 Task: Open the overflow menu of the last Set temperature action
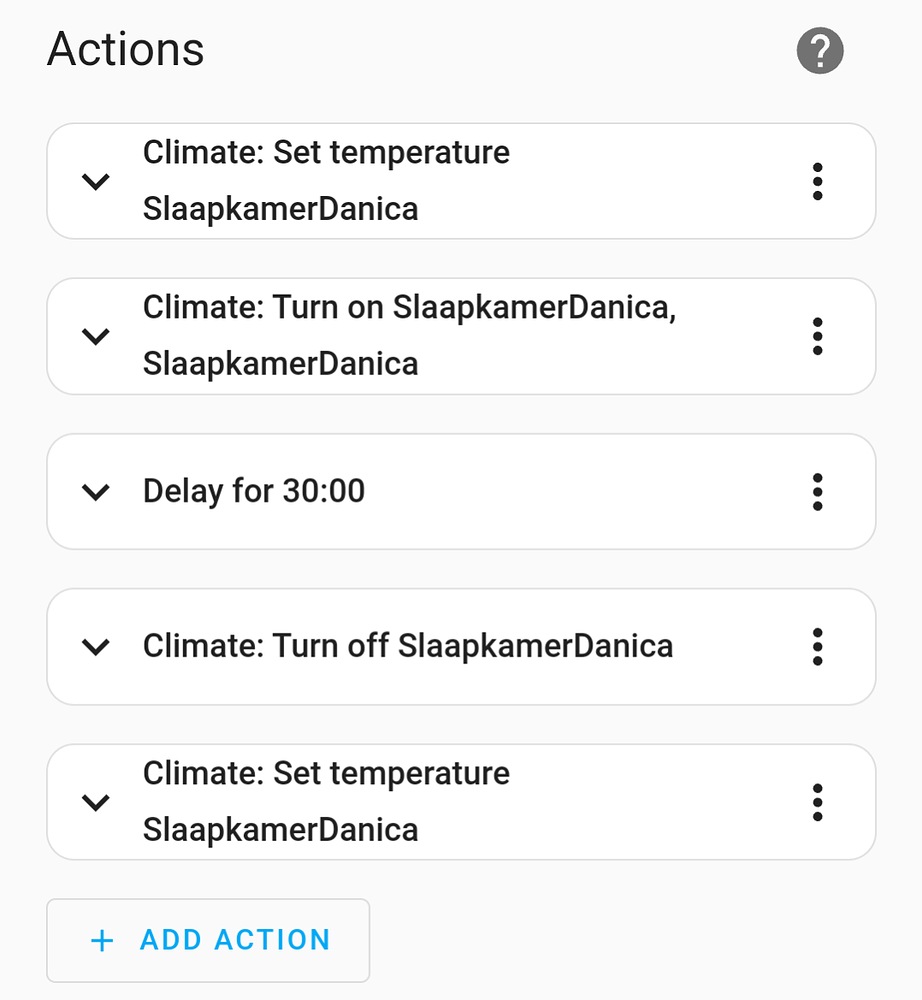coord(817,802)
